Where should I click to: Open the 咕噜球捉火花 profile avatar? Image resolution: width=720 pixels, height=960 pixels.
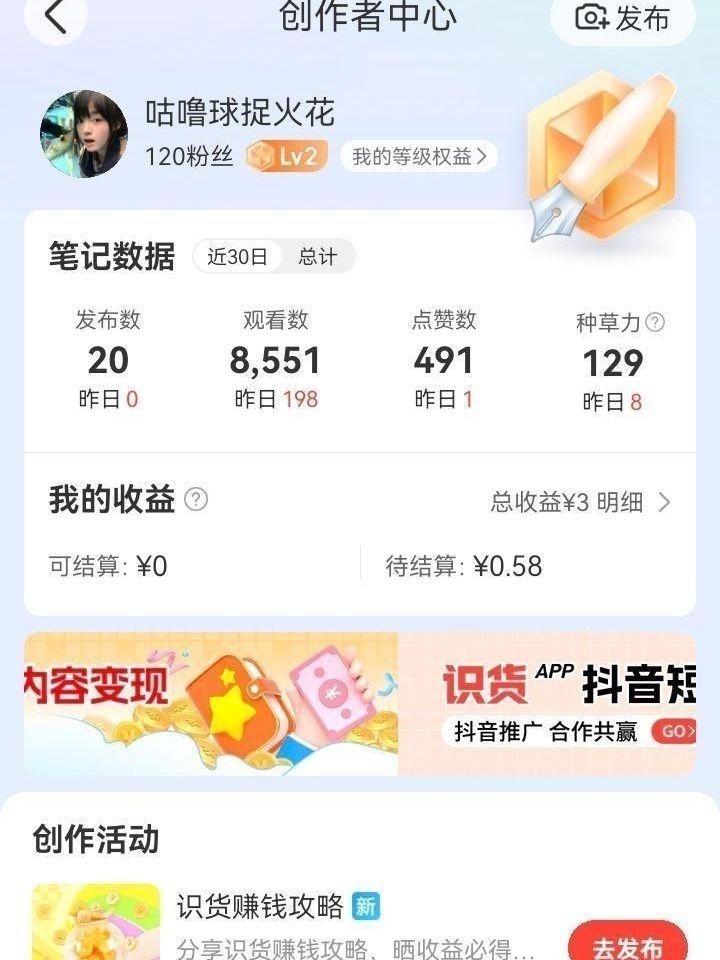pyautogui.click(x=84, y=134)
